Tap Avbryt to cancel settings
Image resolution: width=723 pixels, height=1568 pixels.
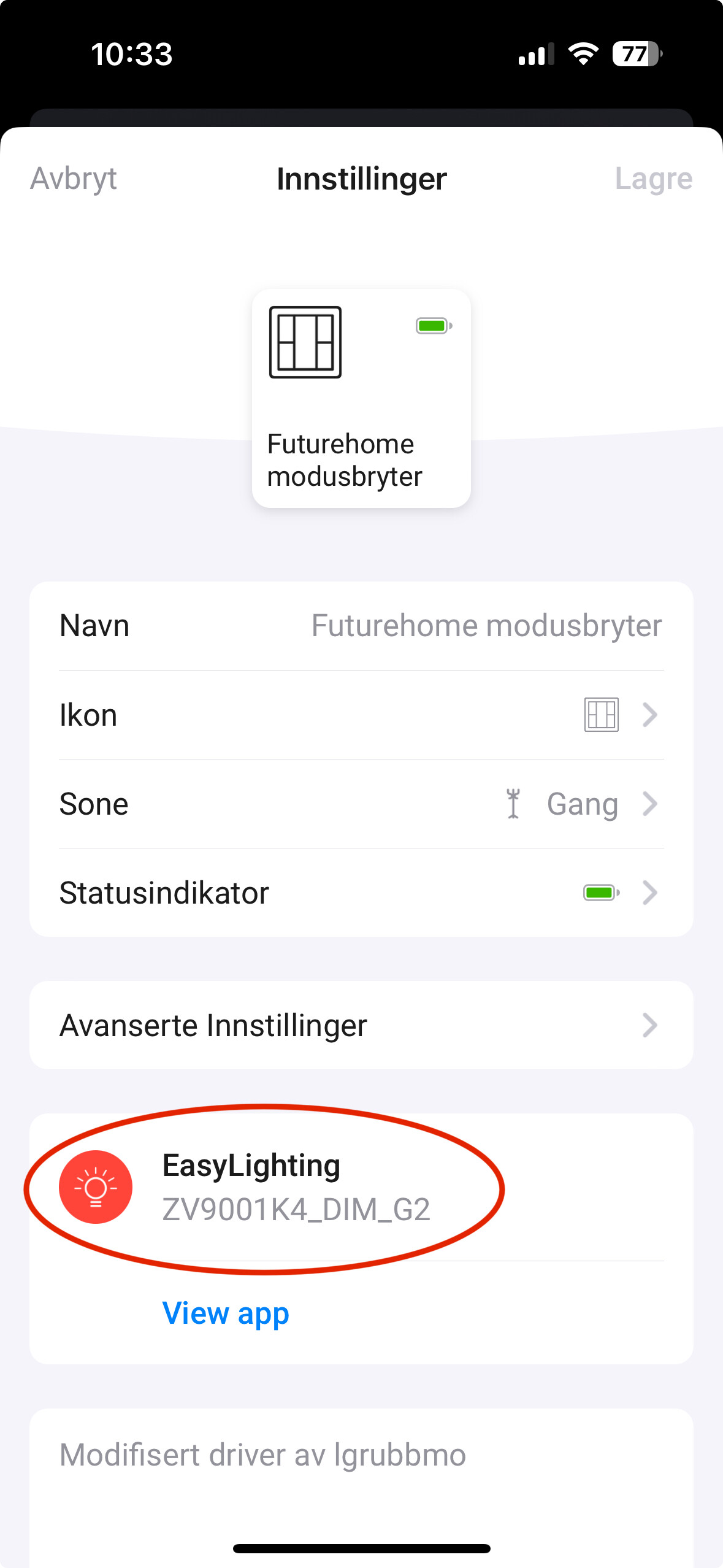pyautogui.click(x=73, y=179)
